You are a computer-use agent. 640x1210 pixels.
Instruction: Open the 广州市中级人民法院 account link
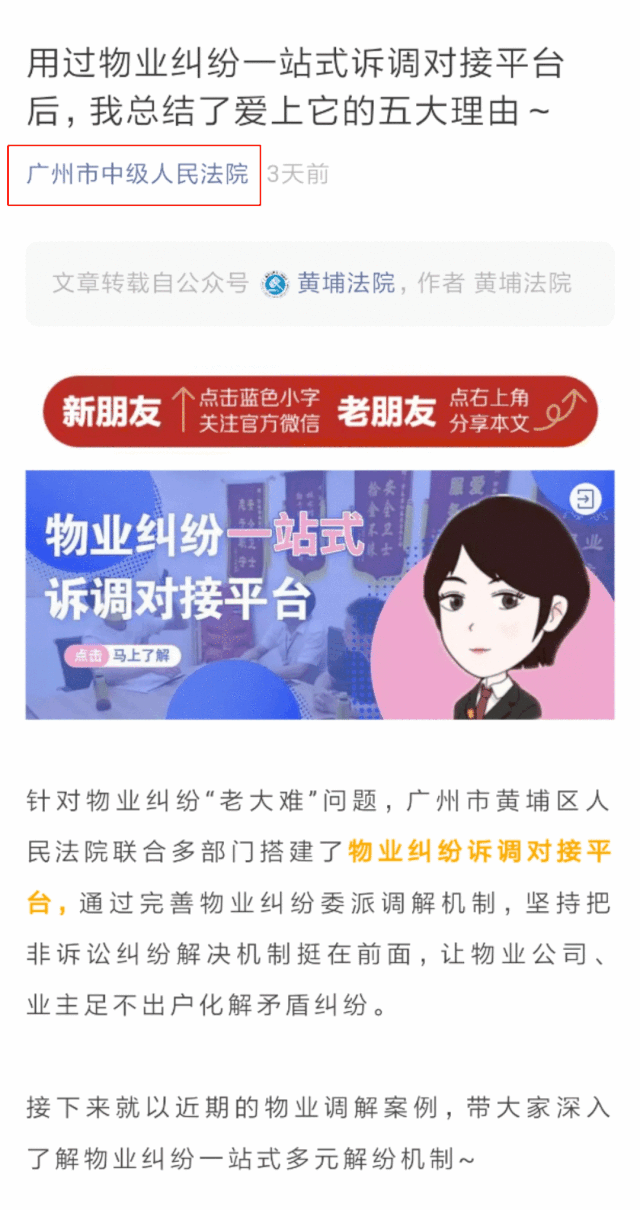[x=137, y=175]
